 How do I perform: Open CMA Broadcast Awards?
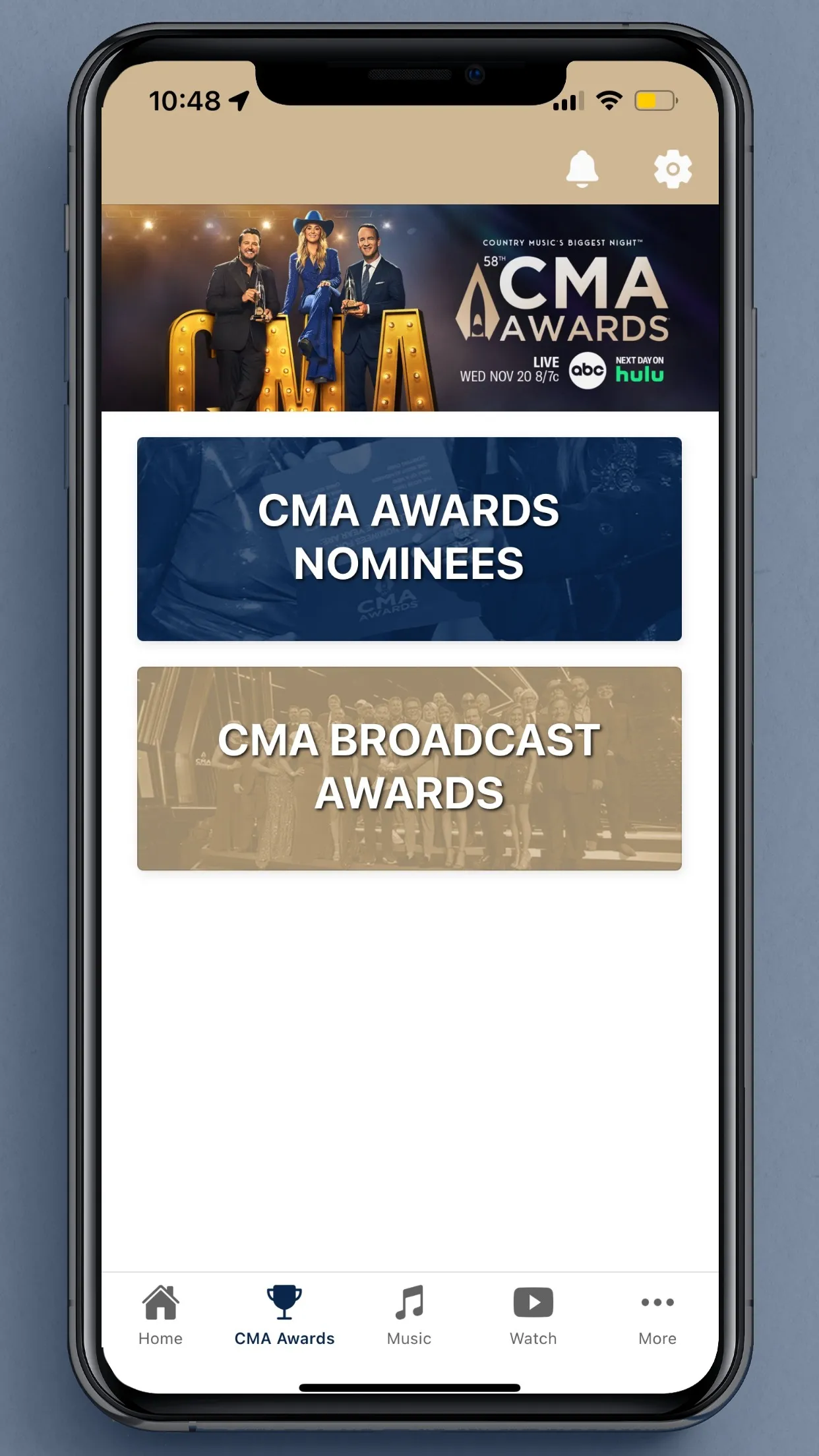409,768
